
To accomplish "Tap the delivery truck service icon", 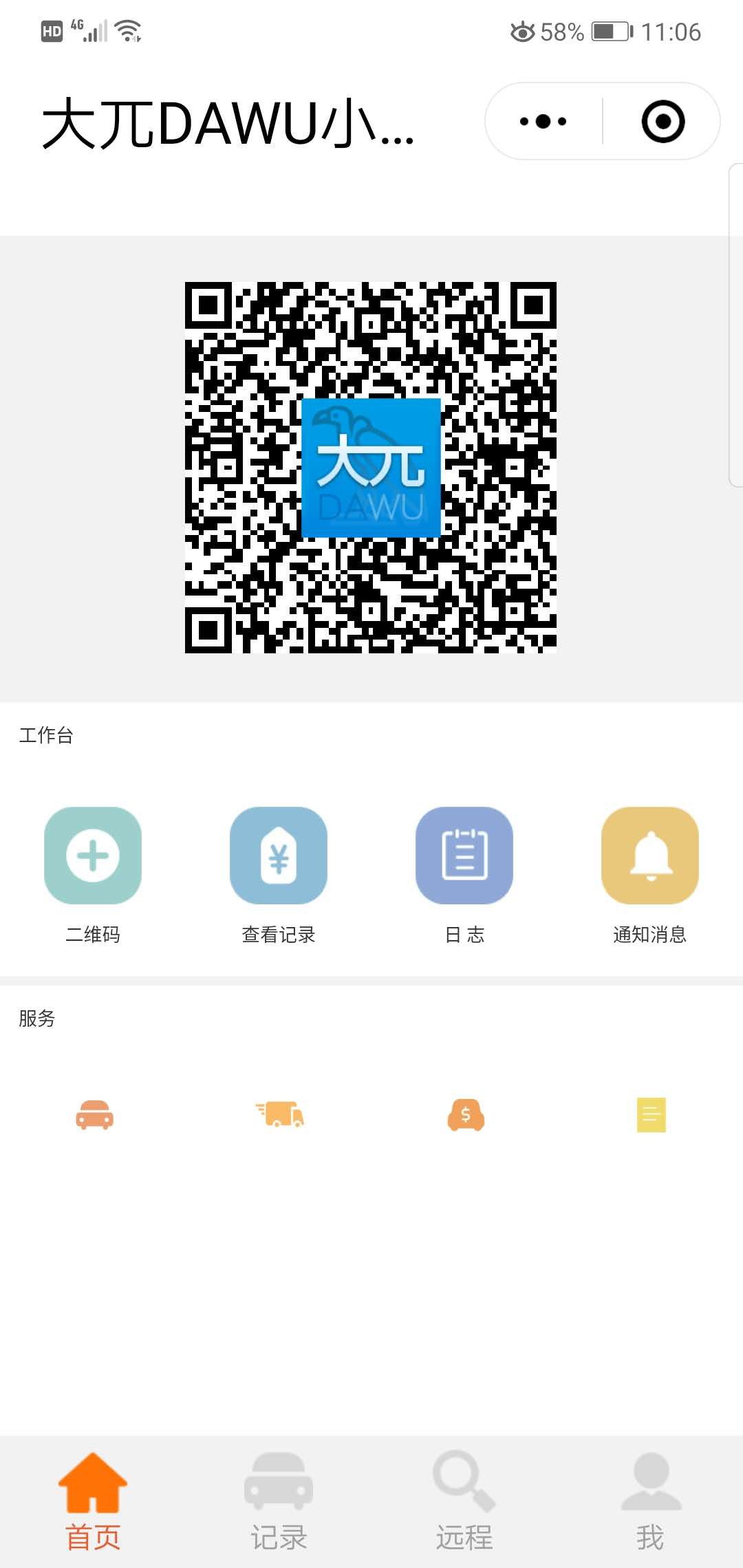I will (280, 1115).
